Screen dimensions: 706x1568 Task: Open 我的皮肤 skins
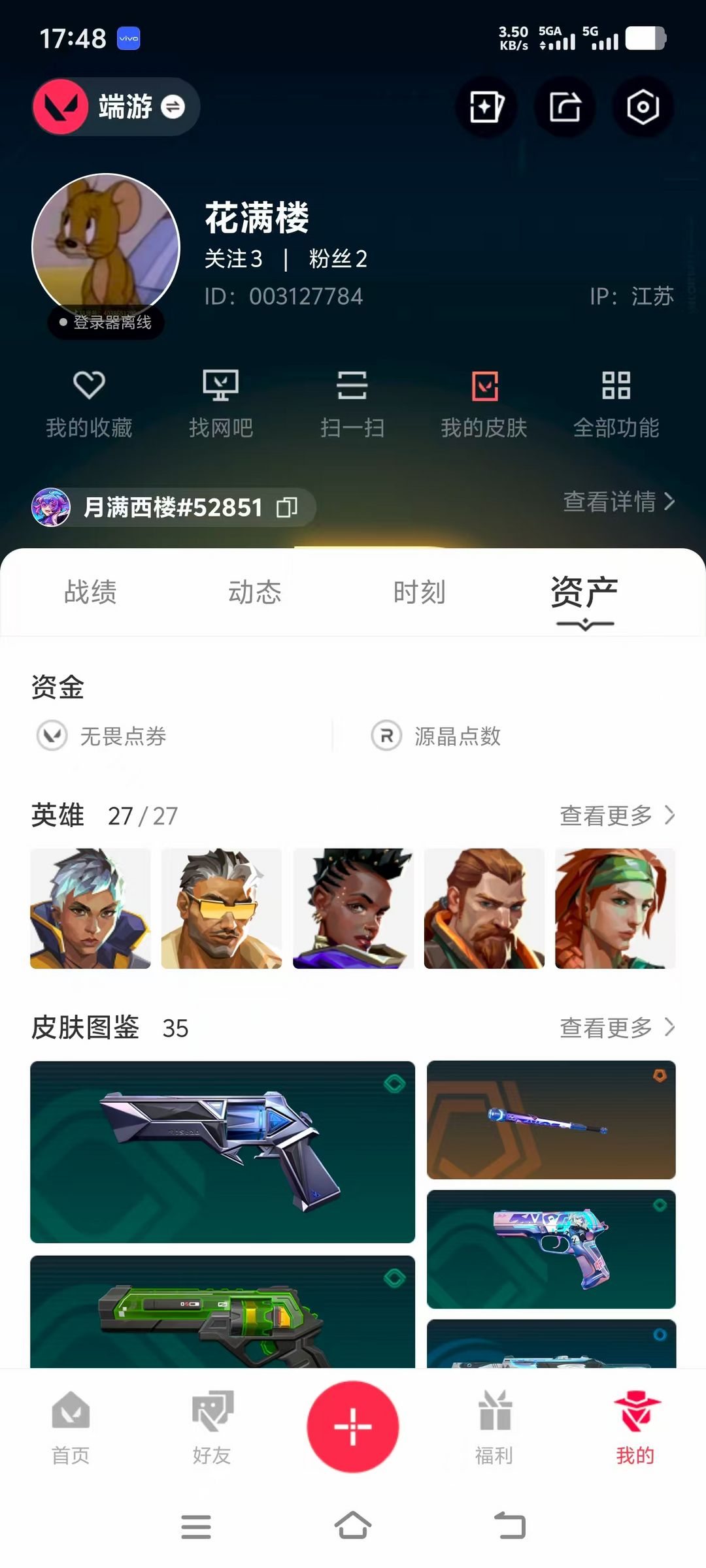pyautogui.click(x=484, y=404)
